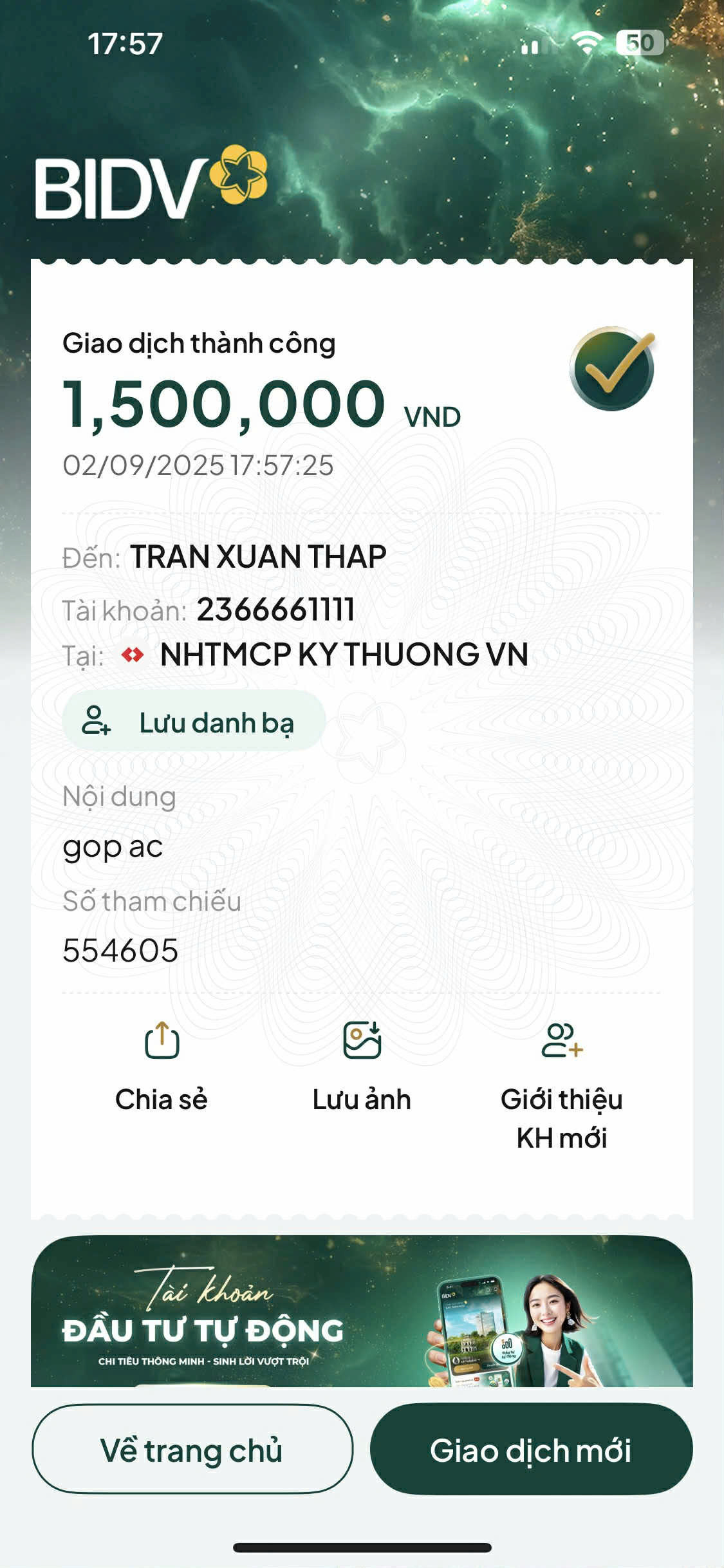
Task: Save recipient via Lưu danh bạ
Action: click(193, 722)
